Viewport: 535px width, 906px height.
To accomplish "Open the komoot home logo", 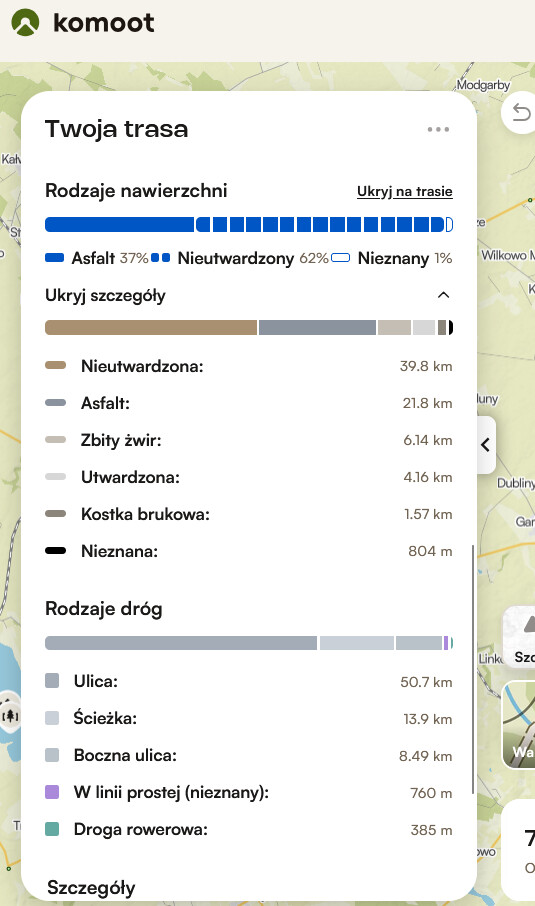I will 83,23.
